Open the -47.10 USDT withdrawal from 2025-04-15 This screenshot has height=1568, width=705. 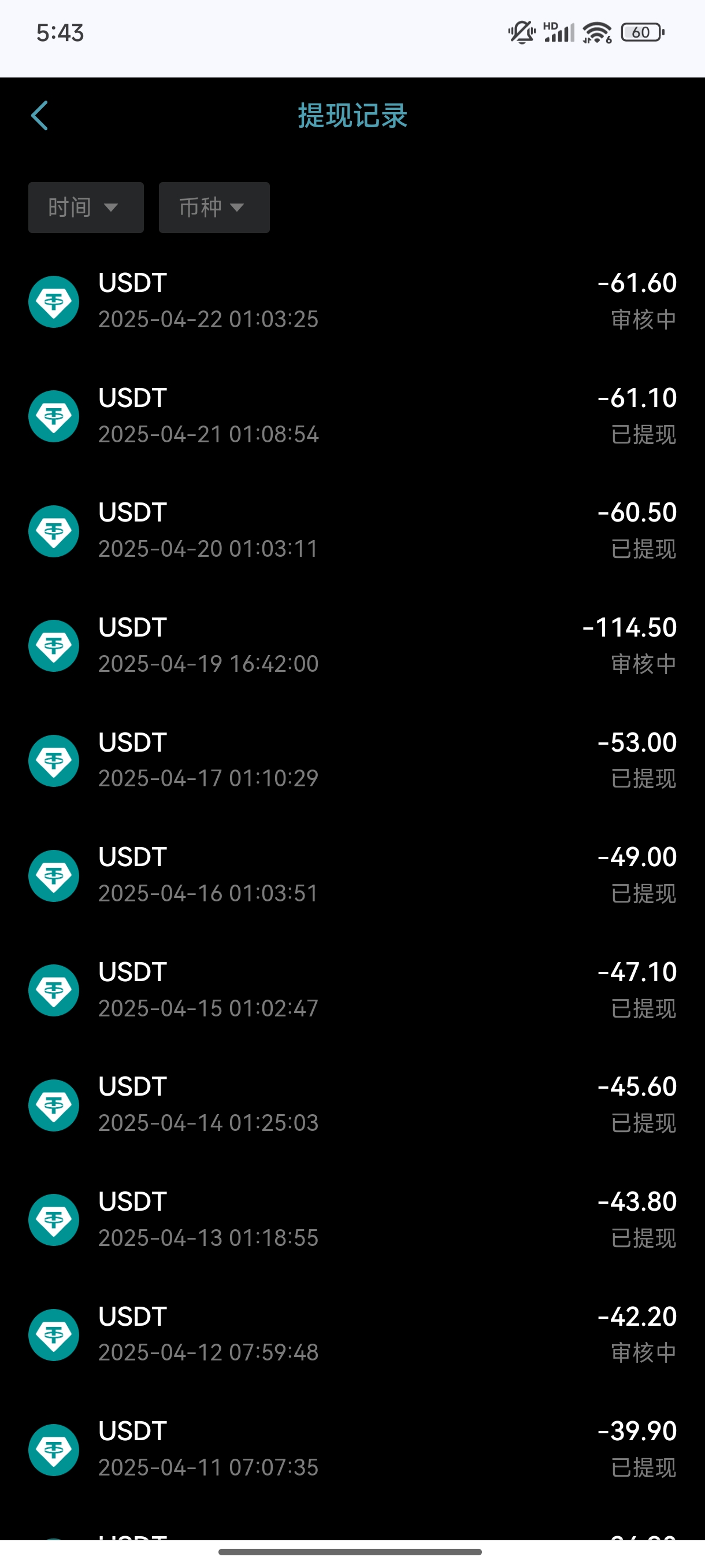352,990
